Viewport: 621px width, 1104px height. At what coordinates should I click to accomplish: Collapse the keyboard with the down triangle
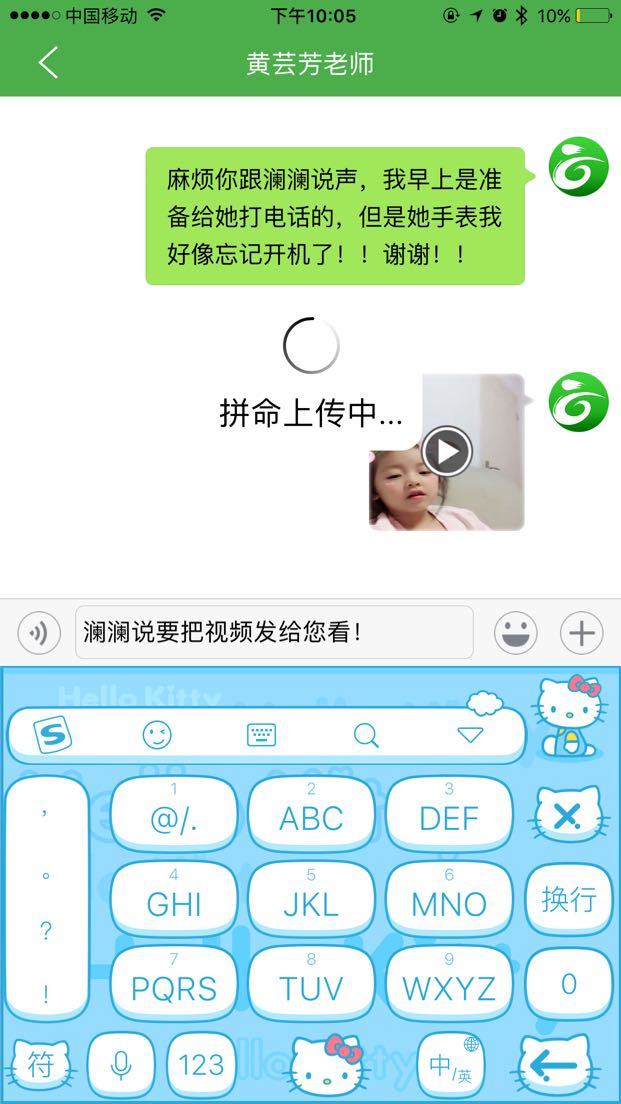[x=470, y=735]
